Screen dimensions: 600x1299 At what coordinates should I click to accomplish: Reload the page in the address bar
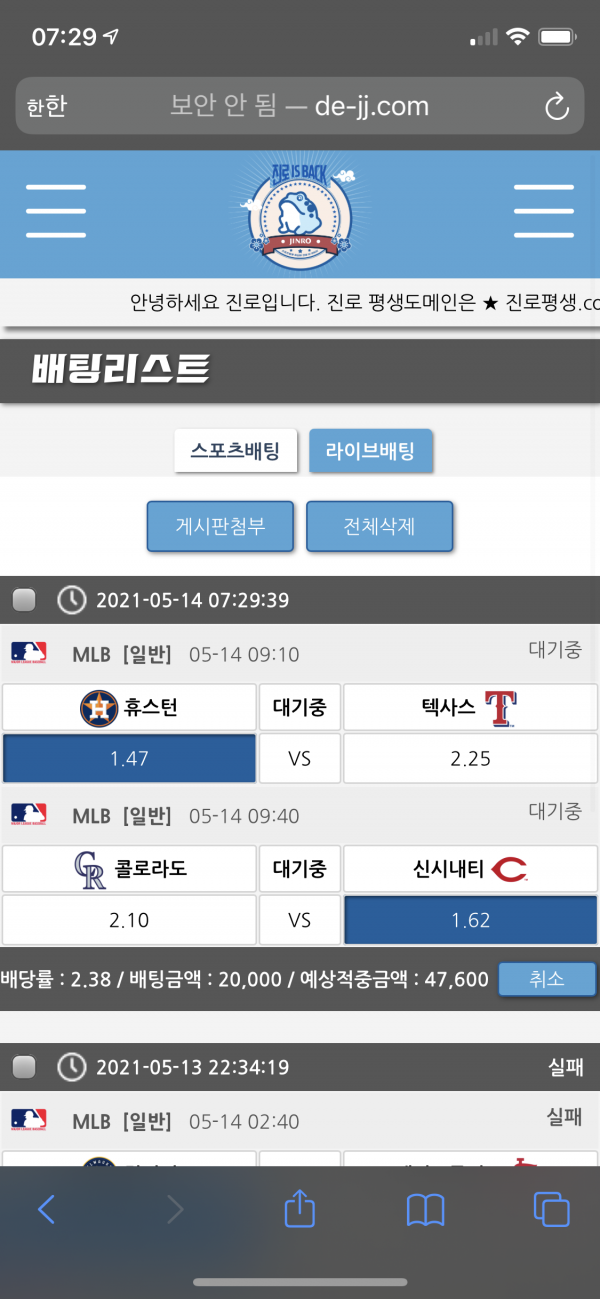pyautogui.click(x=556, y=107)
